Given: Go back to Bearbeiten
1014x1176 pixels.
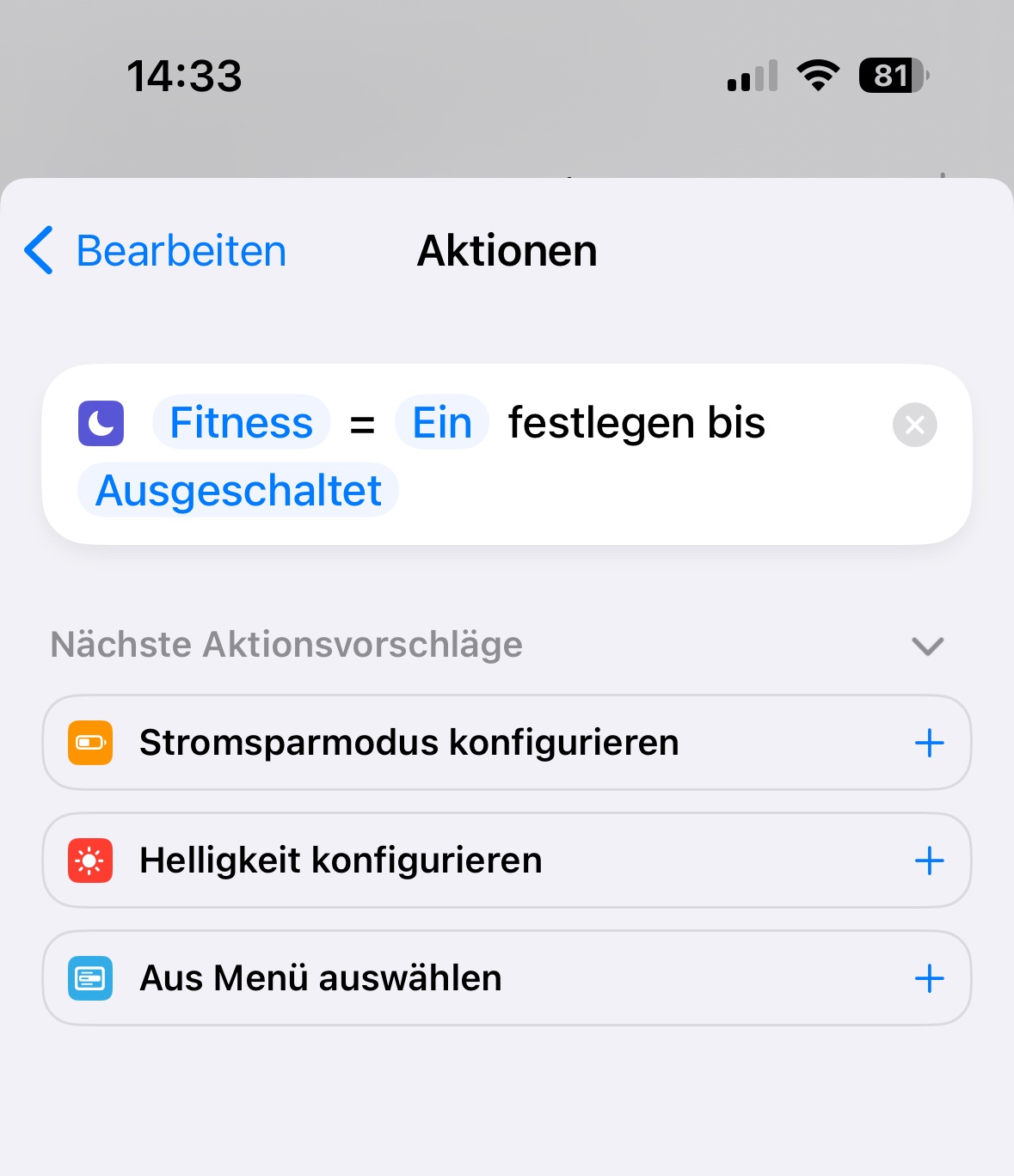Looking at the screenshot, I should pos(155,251).
